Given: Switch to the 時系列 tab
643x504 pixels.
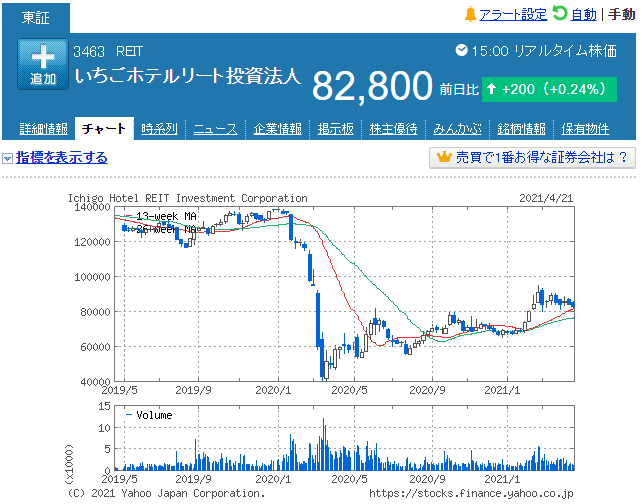Looking at the screenshot, I should pos(159,129).
